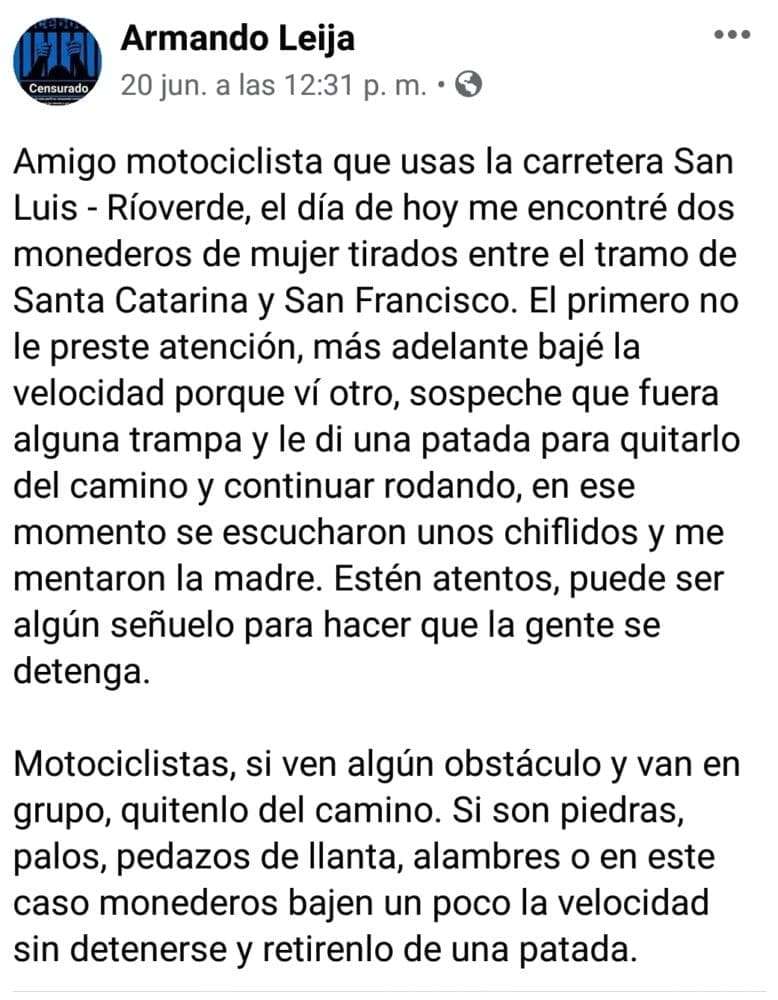The width and height of the screenshot is (778, 1000).
Task: Open the post's three-dot options menu
Action: click(x=732, y=34)
